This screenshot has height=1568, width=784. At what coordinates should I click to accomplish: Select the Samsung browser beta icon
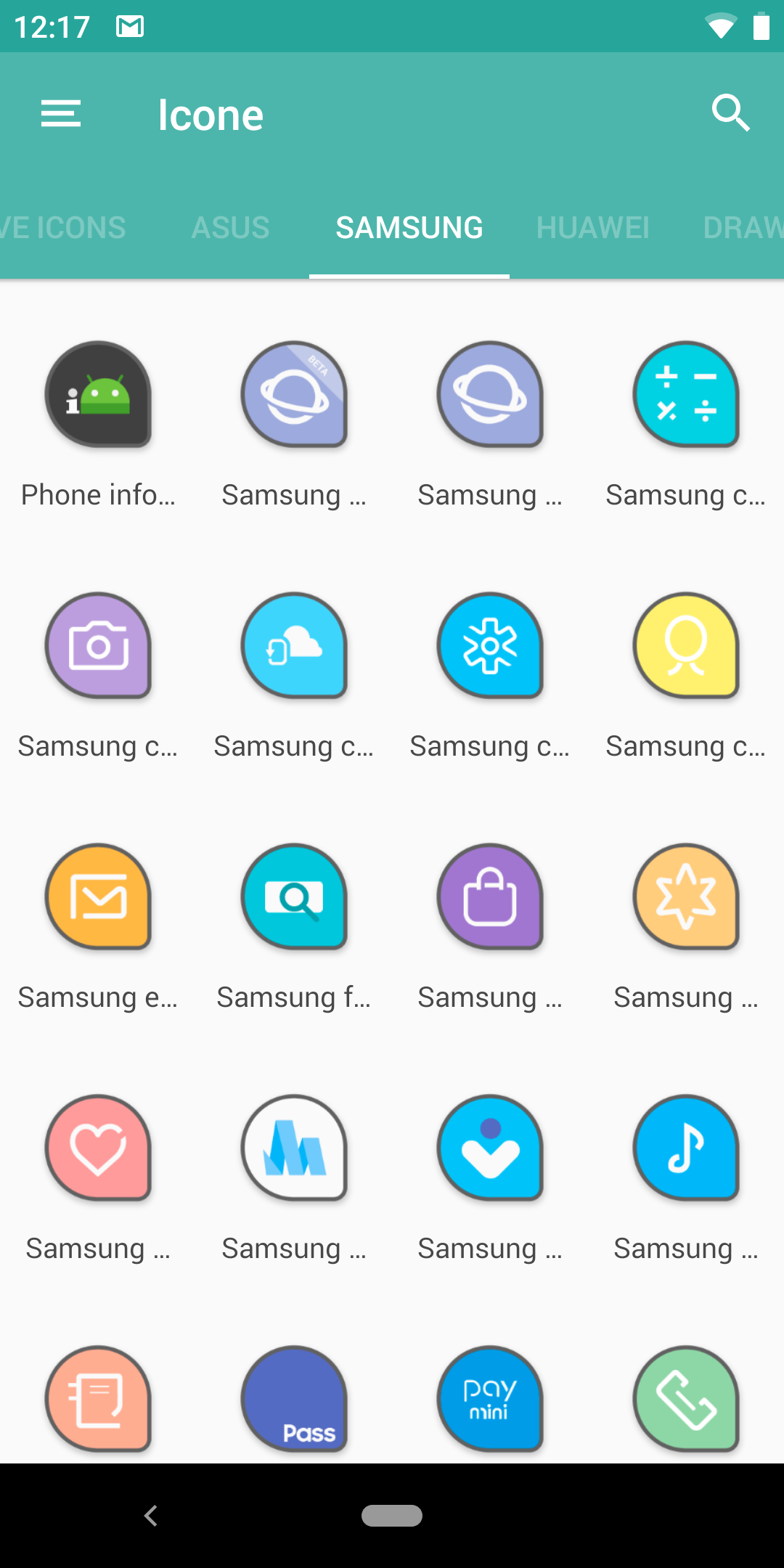[x=294, y=394]
